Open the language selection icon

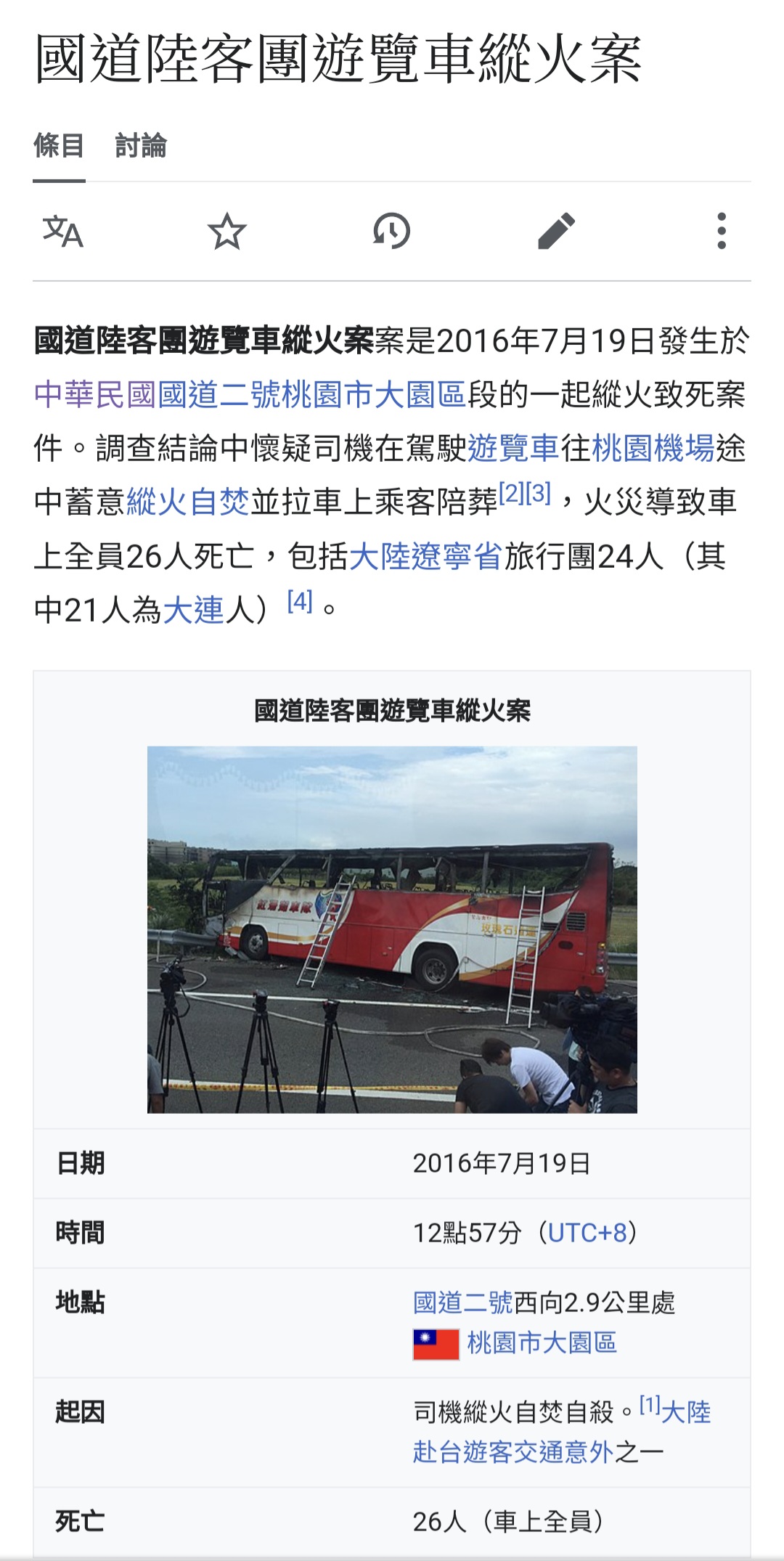click(63, 232)
